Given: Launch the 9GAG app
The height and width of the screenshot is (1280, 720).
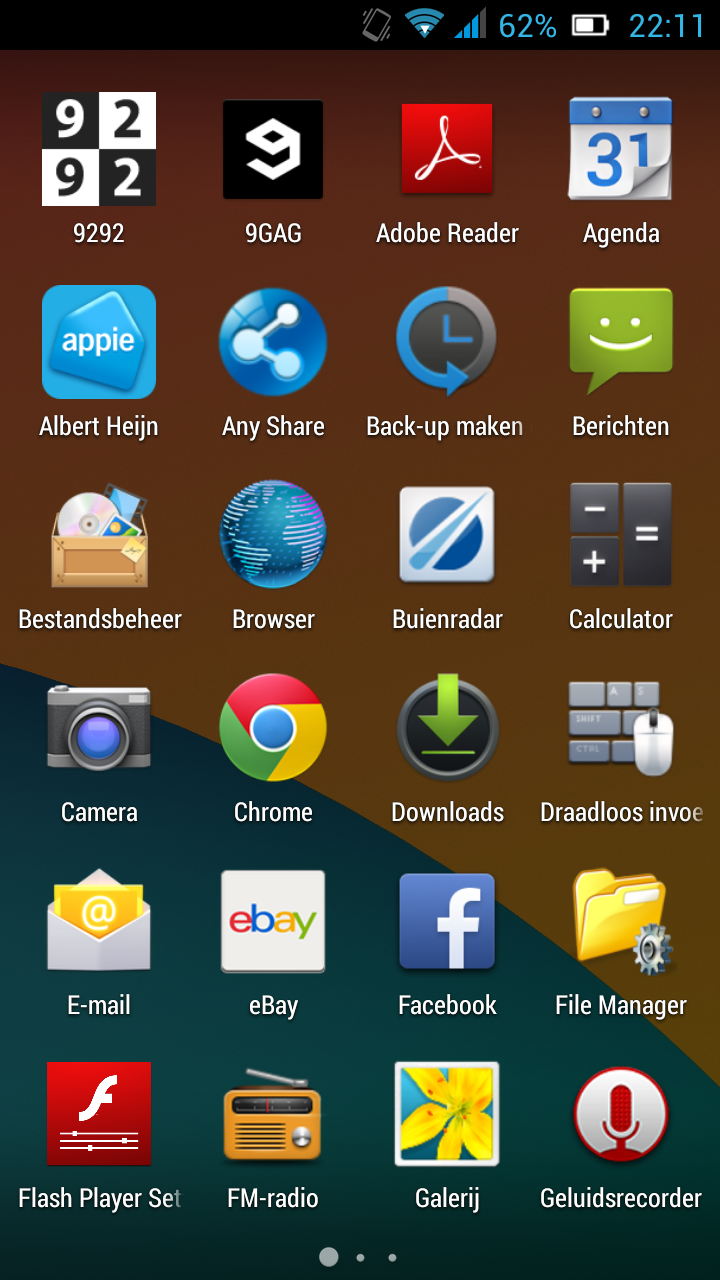Looking at the screenshot, I should tap(273, 149).
